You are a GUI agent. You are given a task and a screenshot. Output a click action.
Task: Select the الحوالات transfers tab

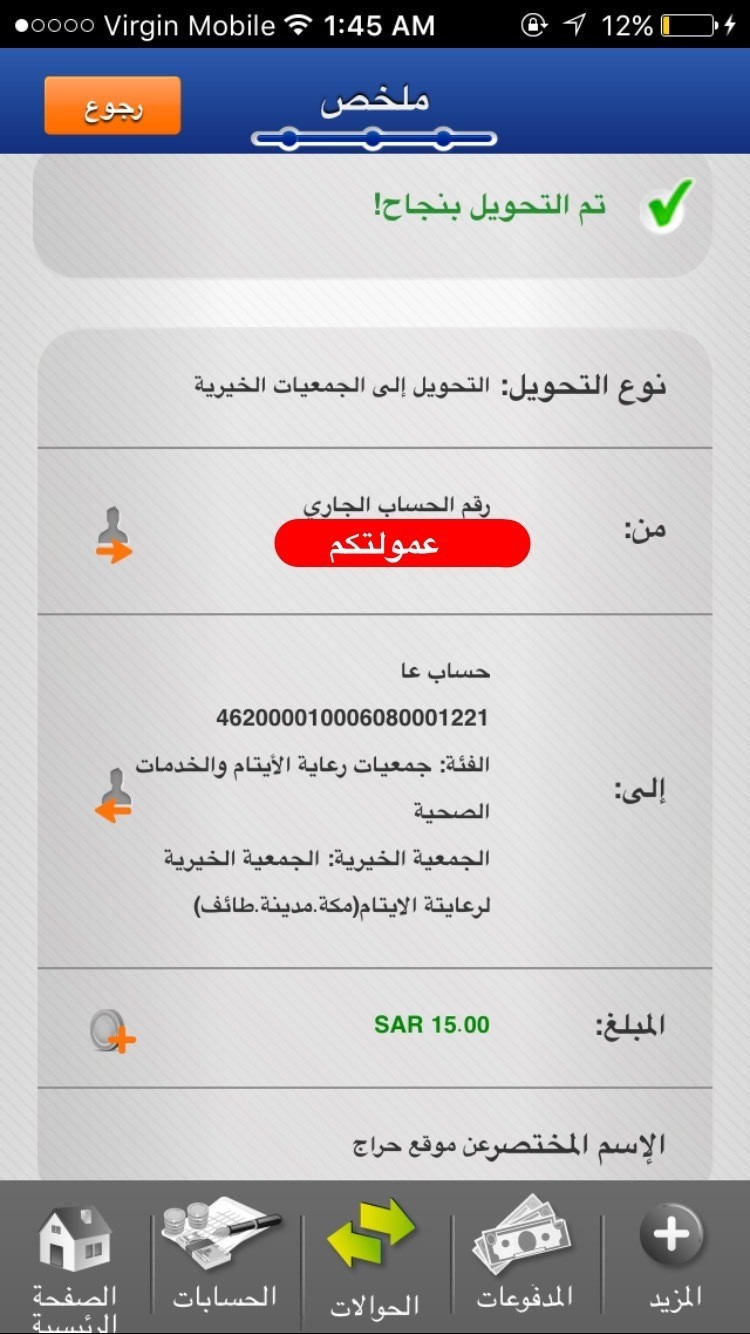coord(373,1260)
